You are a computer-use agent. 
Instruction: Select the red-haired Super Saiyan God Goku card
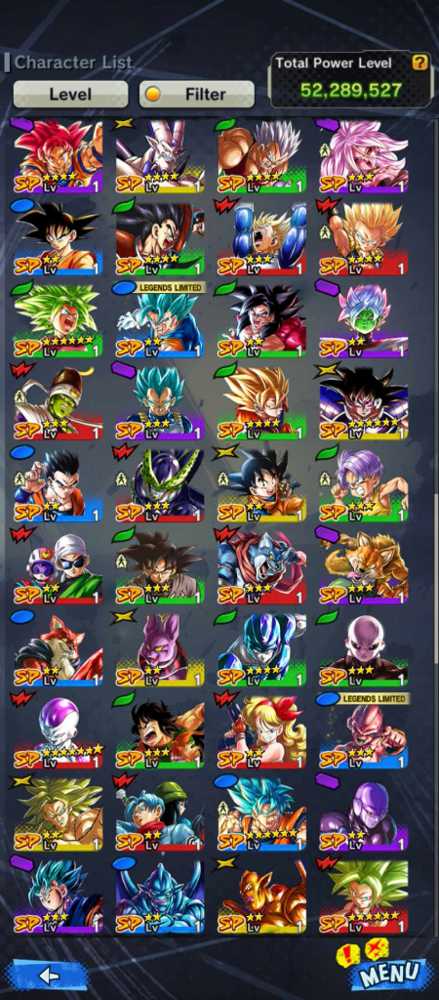coord(58,157)
